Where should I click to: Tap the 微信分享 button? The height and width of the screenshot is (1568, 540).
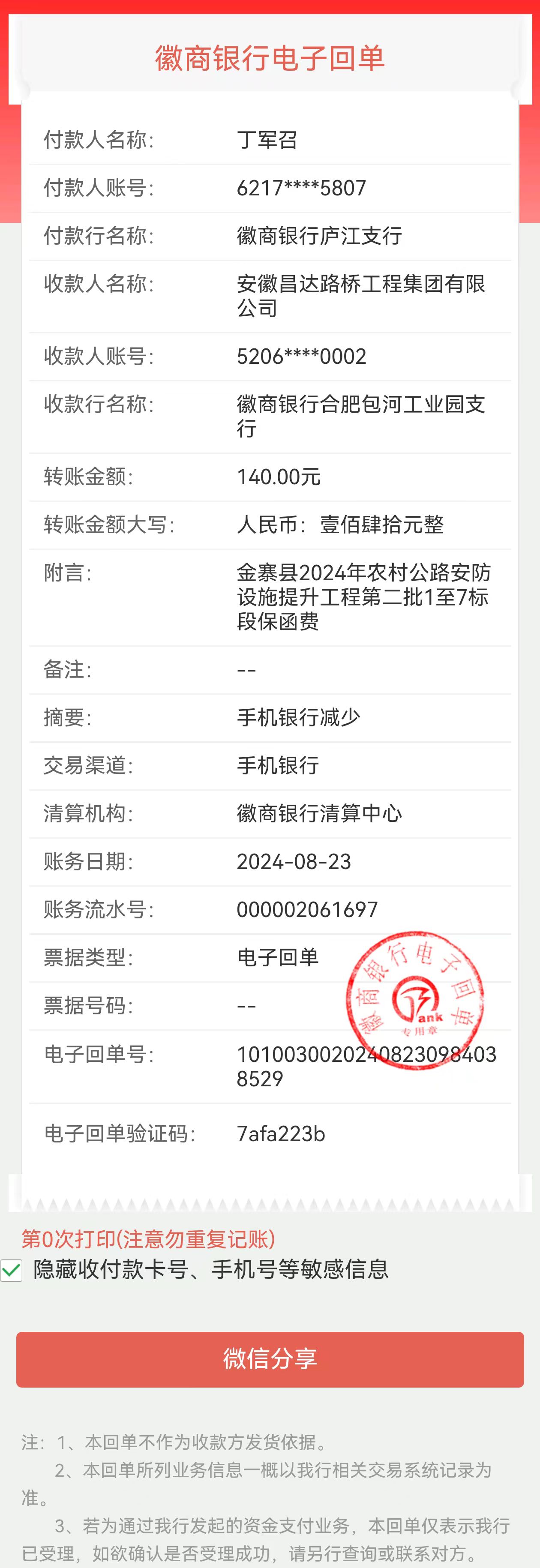tap(270, 1359)
